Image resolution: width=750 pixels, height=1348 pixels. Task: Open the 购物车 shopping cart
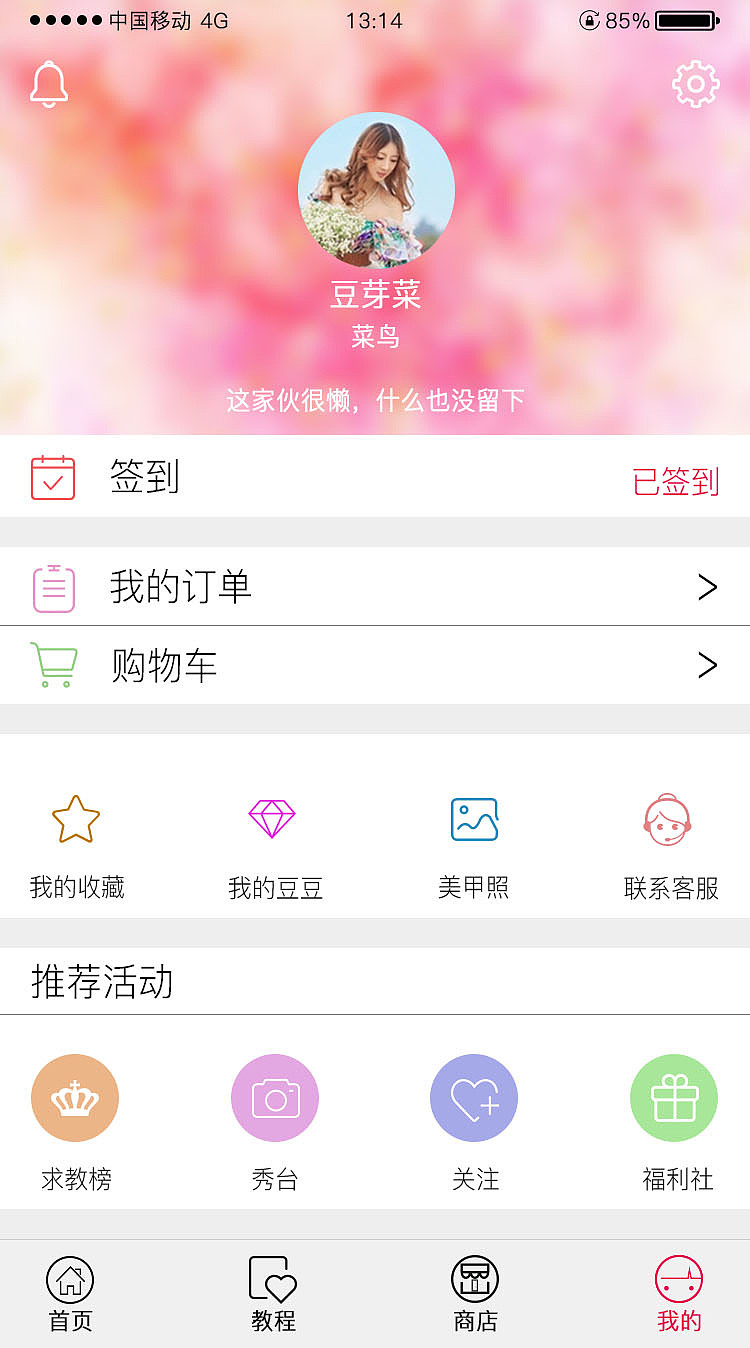[375, 666]
